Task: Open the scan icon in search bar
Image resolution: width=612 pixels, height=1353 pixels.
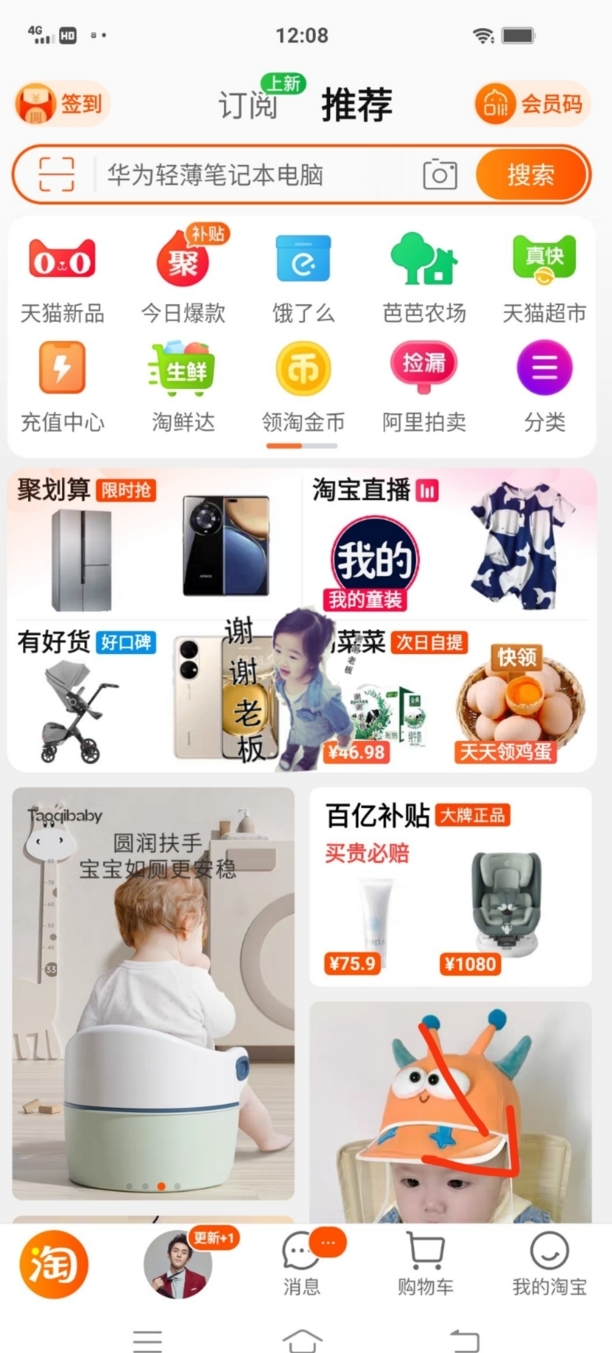Action: click(57, 175)
